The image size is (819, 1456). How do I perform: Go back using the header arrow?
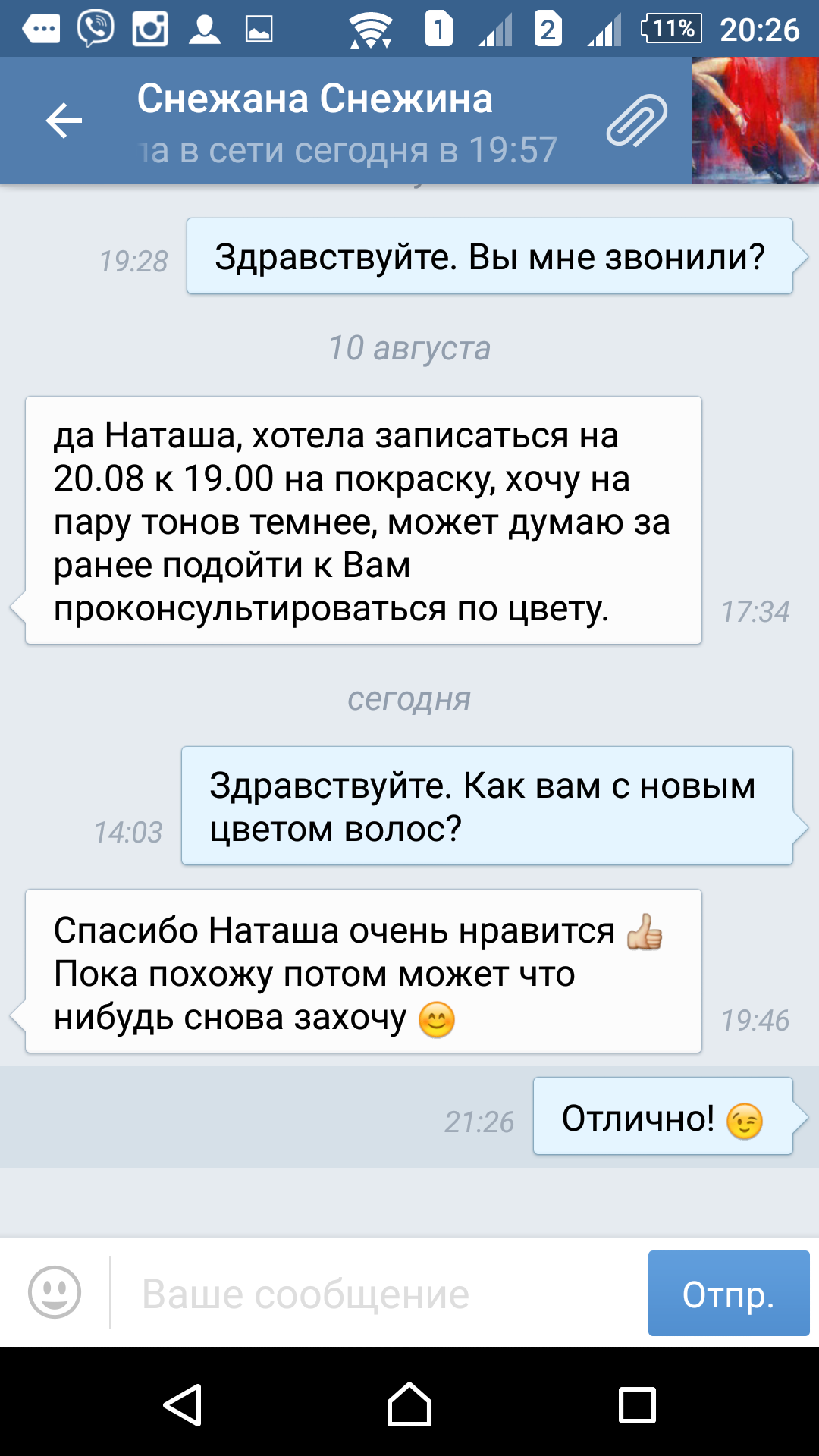(64, 121)
